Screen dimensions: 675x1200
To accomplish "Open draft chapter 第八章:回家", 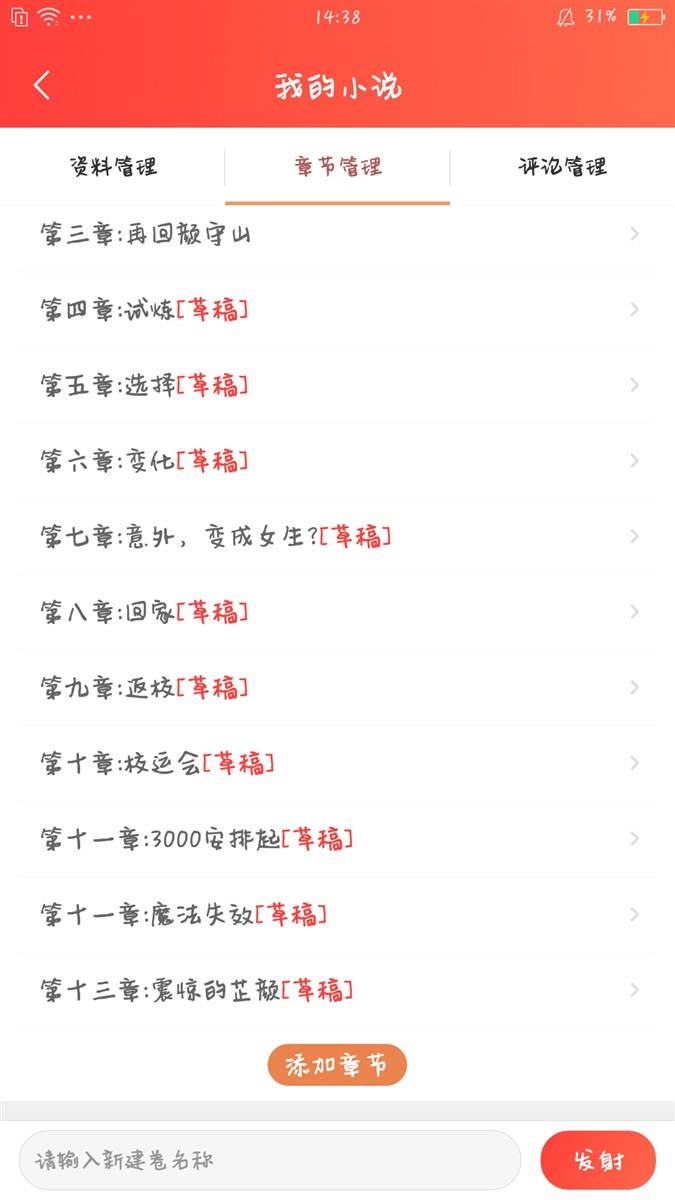I will 336,612.
